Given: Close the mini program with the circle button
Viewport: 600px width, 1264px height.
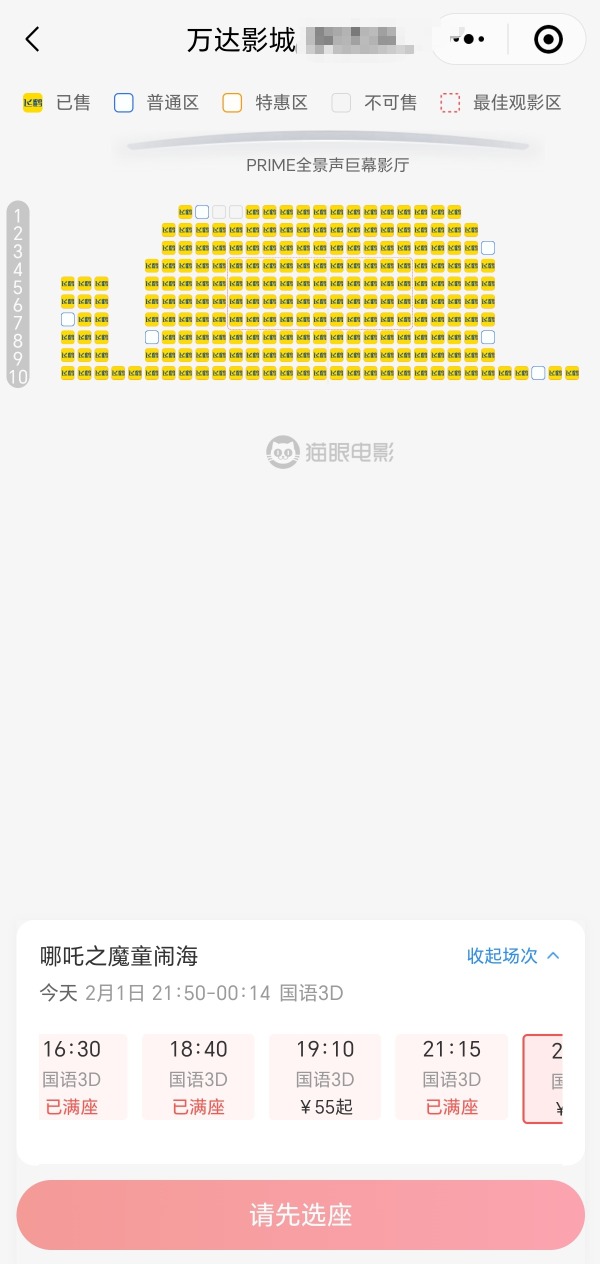Looking at the screenshot, I should coord(548,39).
